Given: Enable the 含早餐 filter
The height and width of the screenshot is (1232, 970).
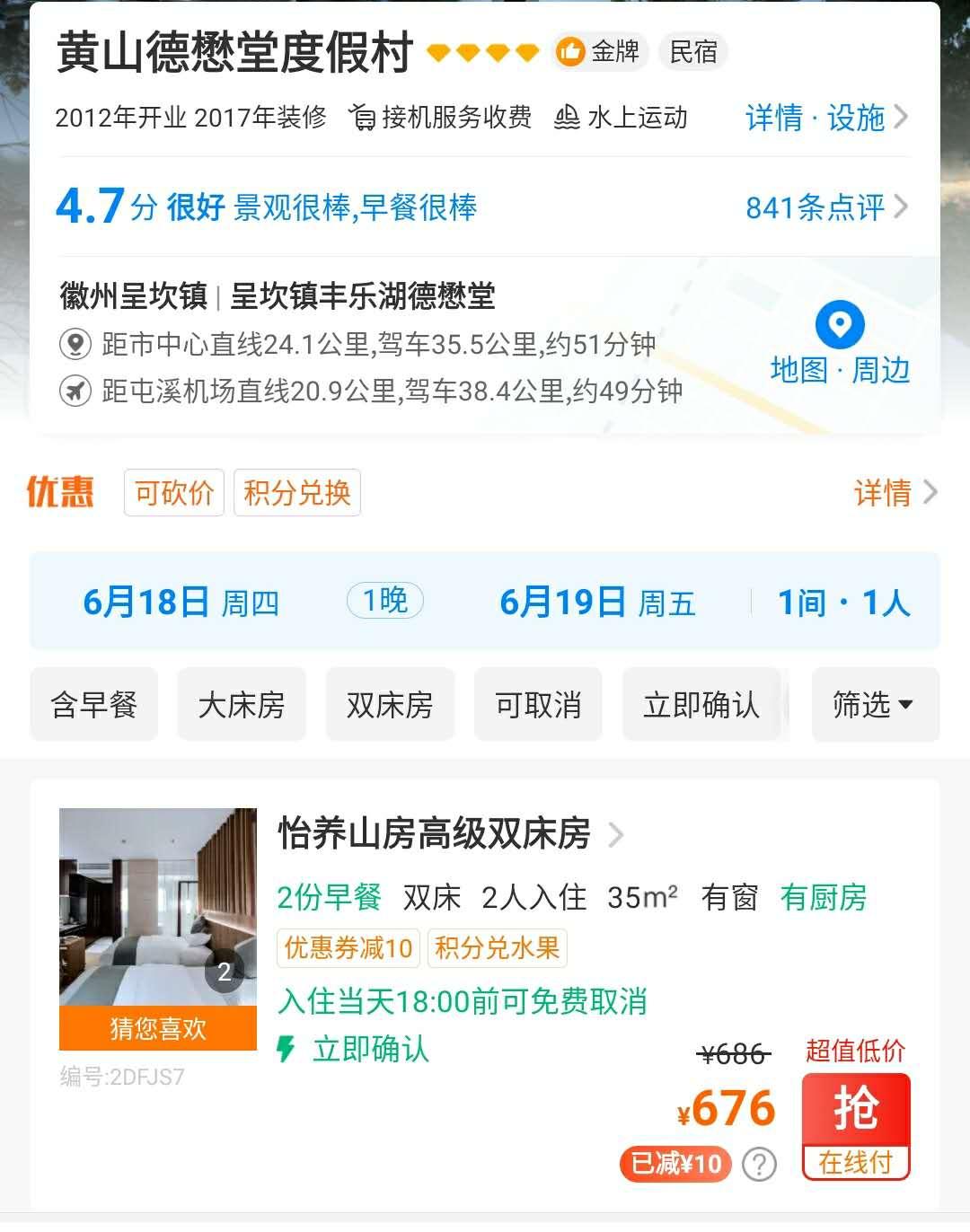Looking at the screenshot, I should pyautogui.click(x=93, y=705).
